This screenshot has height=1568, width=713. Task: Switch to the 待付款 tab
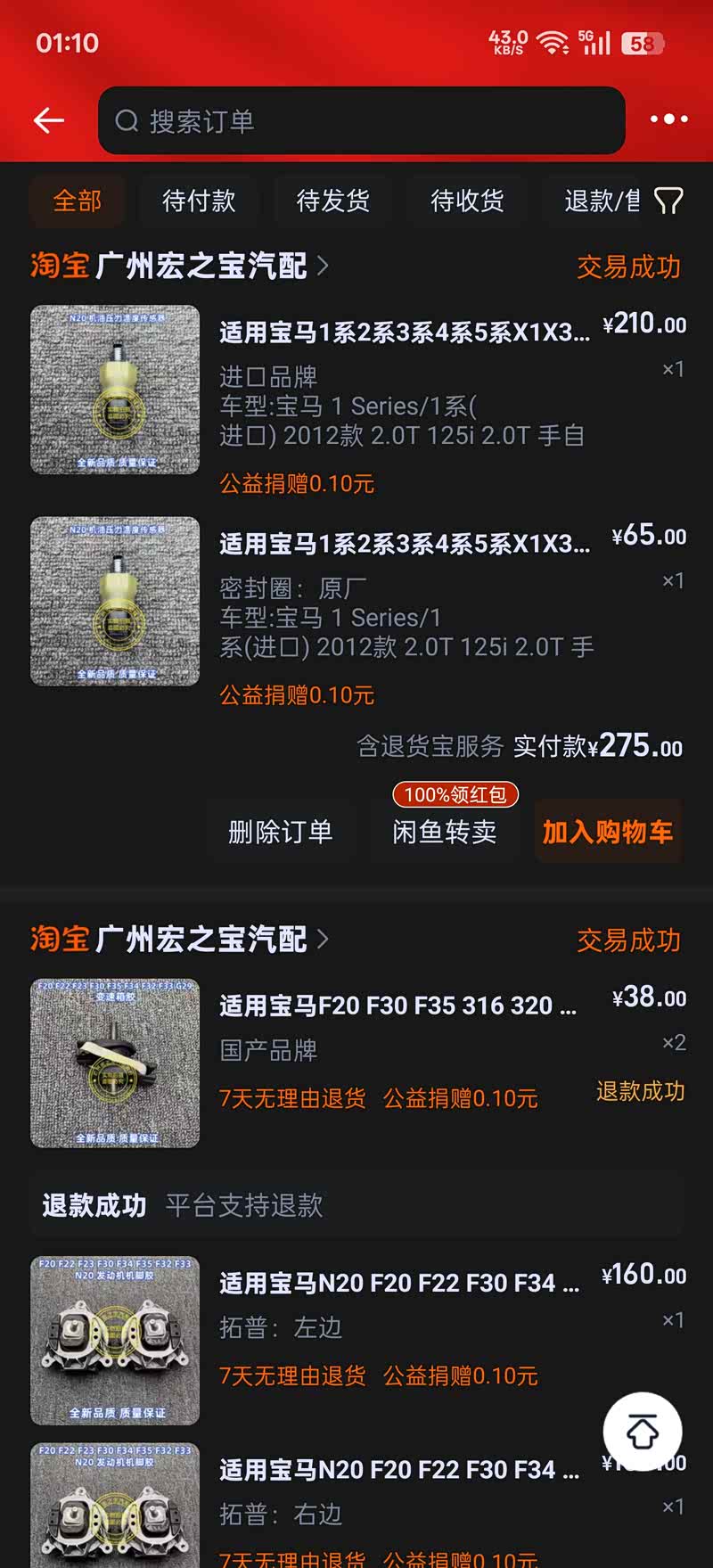(199, 201)
